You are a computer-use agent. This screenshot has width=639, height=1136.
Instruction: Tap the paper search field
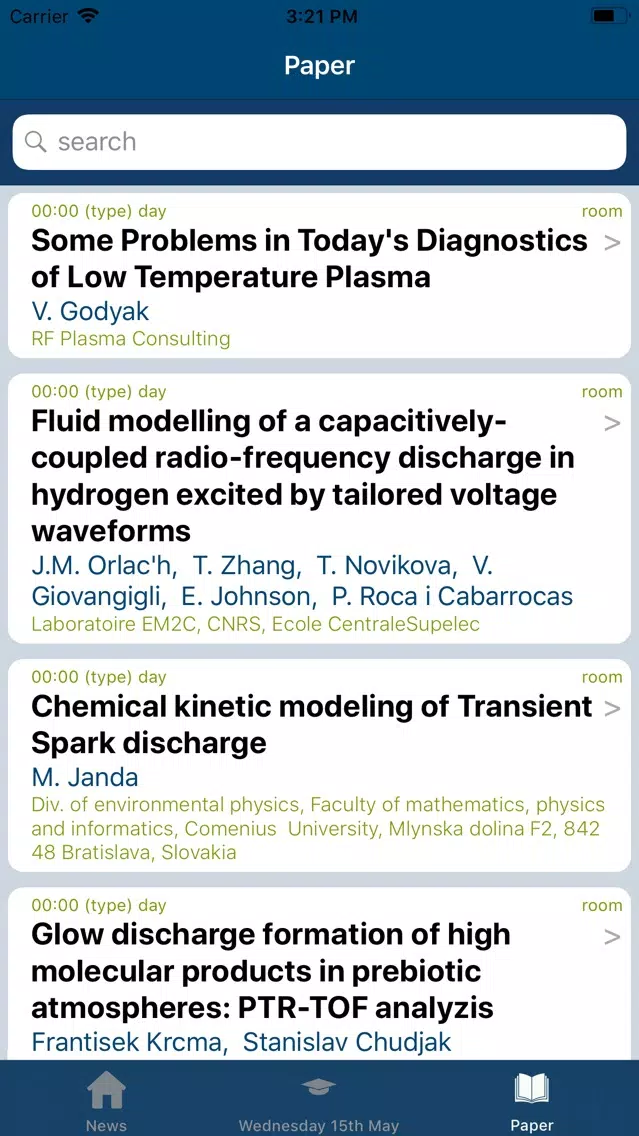320,142
